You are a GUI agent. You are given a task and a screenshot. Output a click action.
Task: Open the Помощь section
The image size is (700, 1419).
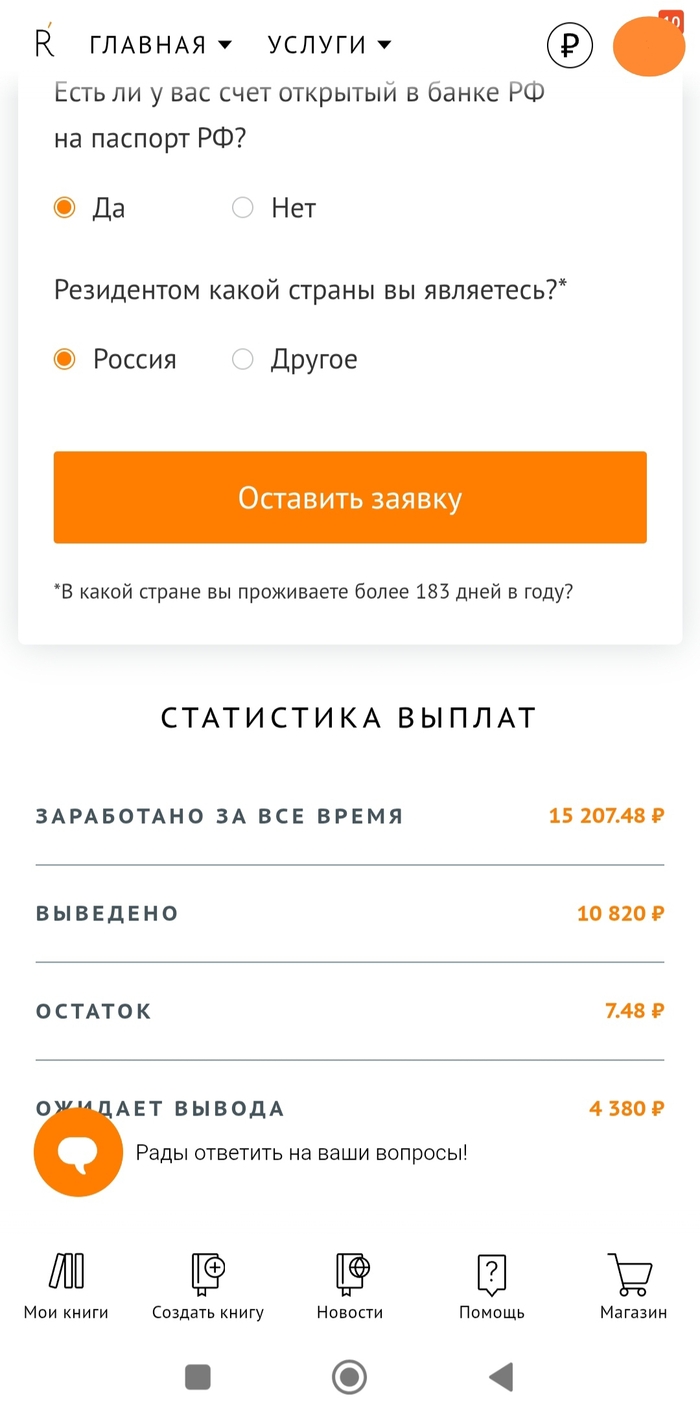point(492,1285)
